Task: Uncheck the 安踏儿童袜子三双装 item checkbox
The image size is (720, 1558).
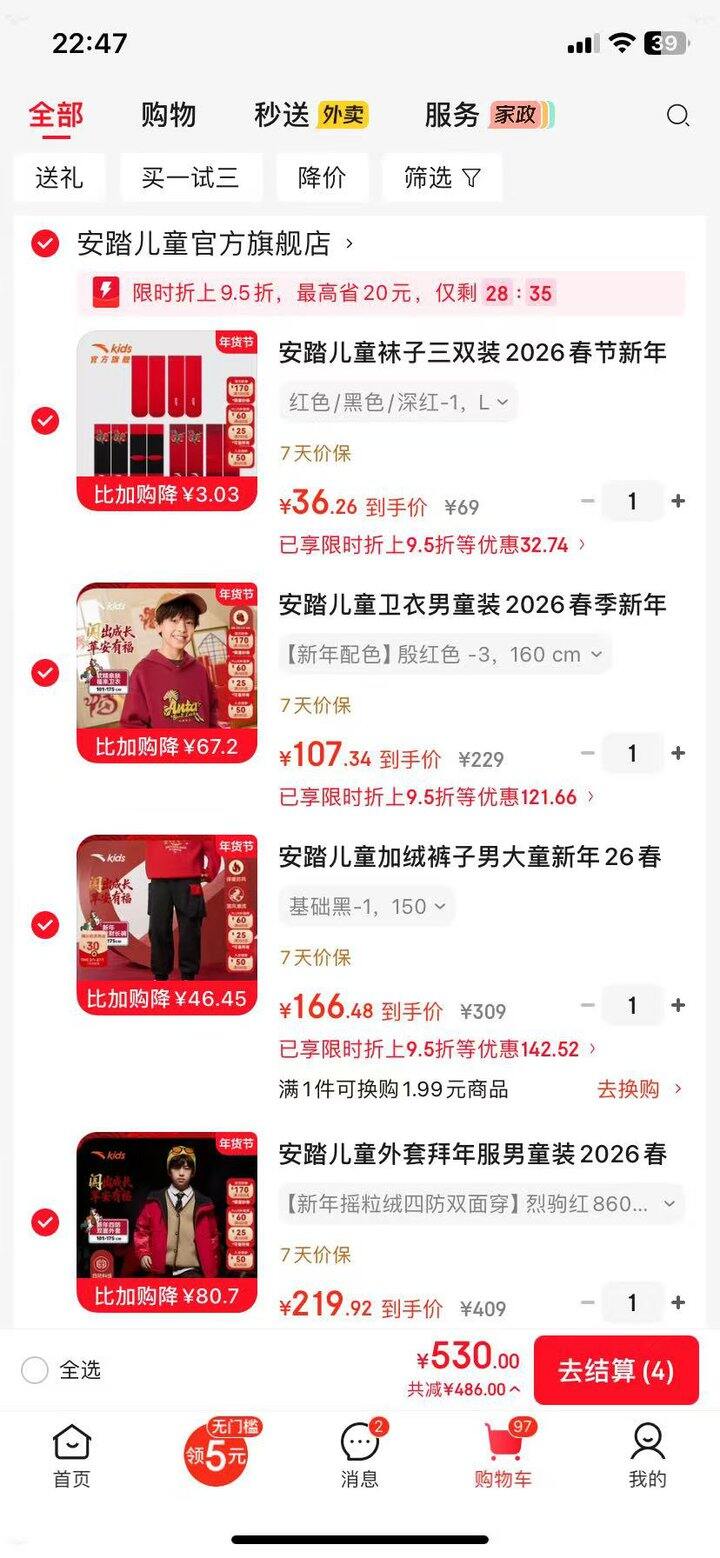Action: click(45, 421)
